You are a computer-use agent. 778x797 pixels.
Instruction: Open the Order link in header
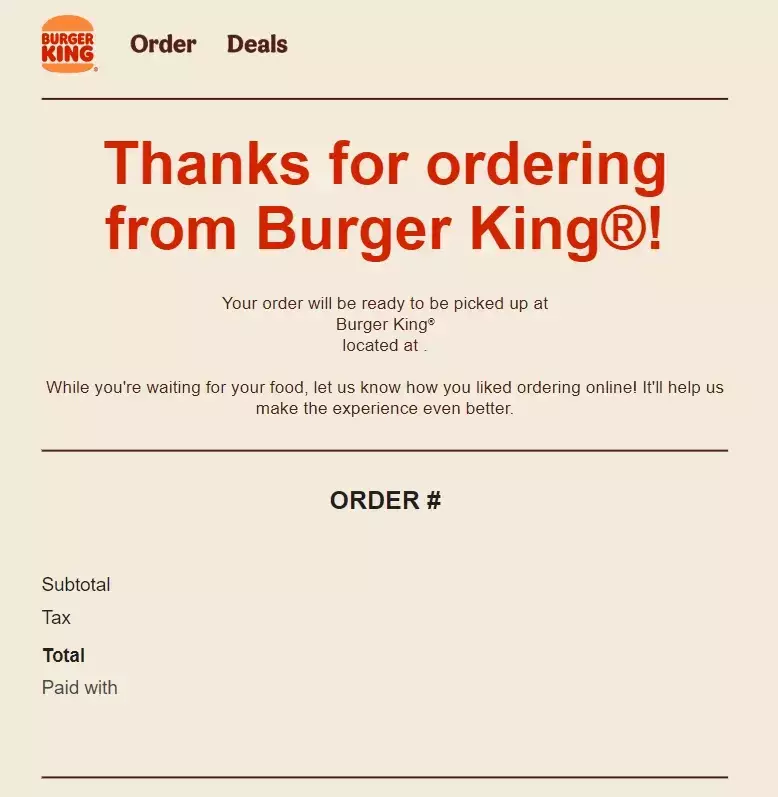[x=163, y=44]
